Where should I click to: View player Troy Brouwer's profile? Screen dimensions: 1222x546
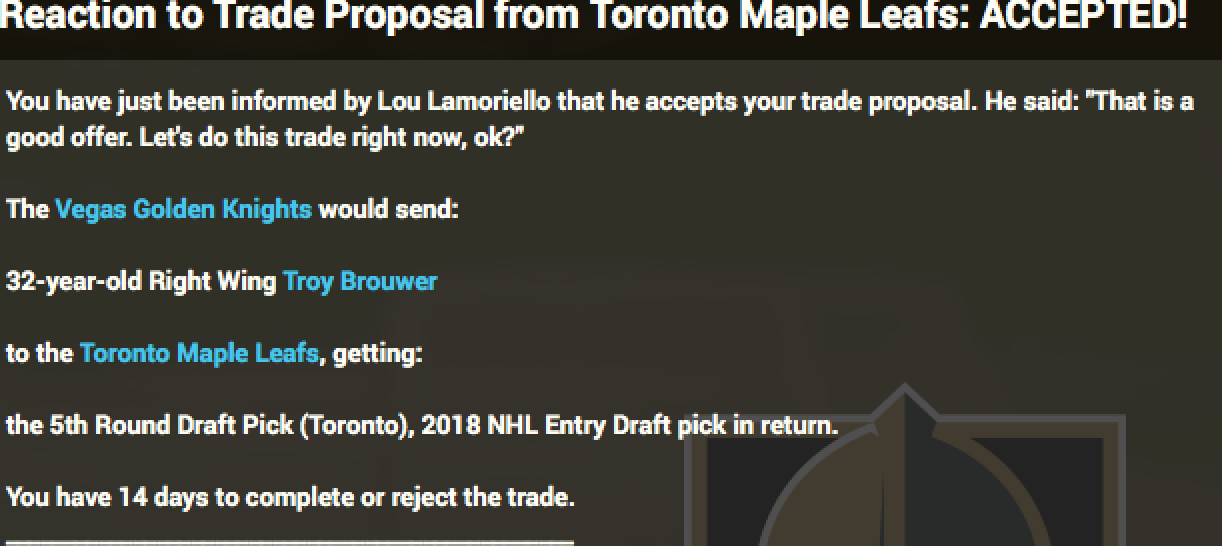(x=360, y=281)
